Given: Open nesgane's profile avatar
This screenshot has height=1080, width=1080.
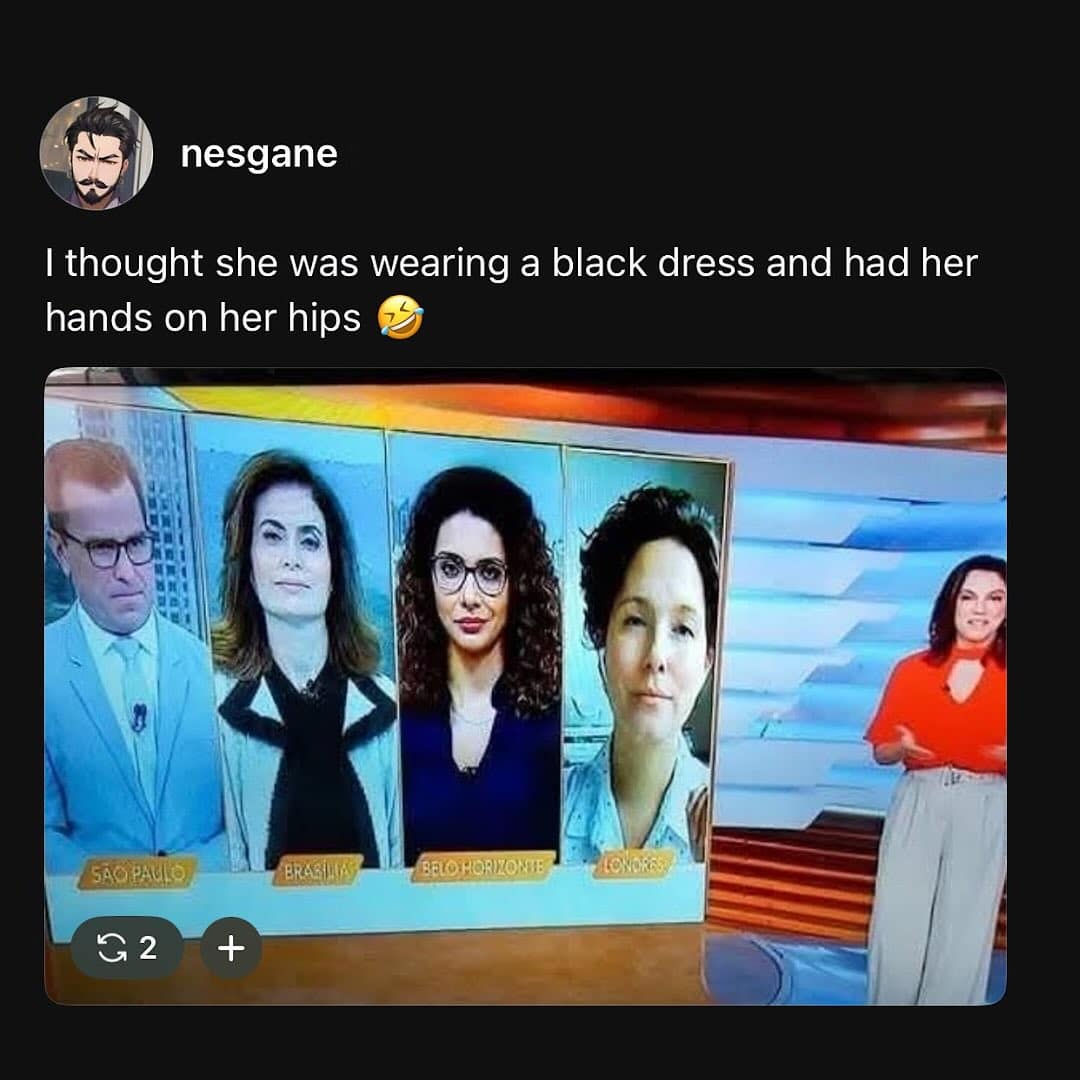Looking at the screenshot, I should pos(96,153).
